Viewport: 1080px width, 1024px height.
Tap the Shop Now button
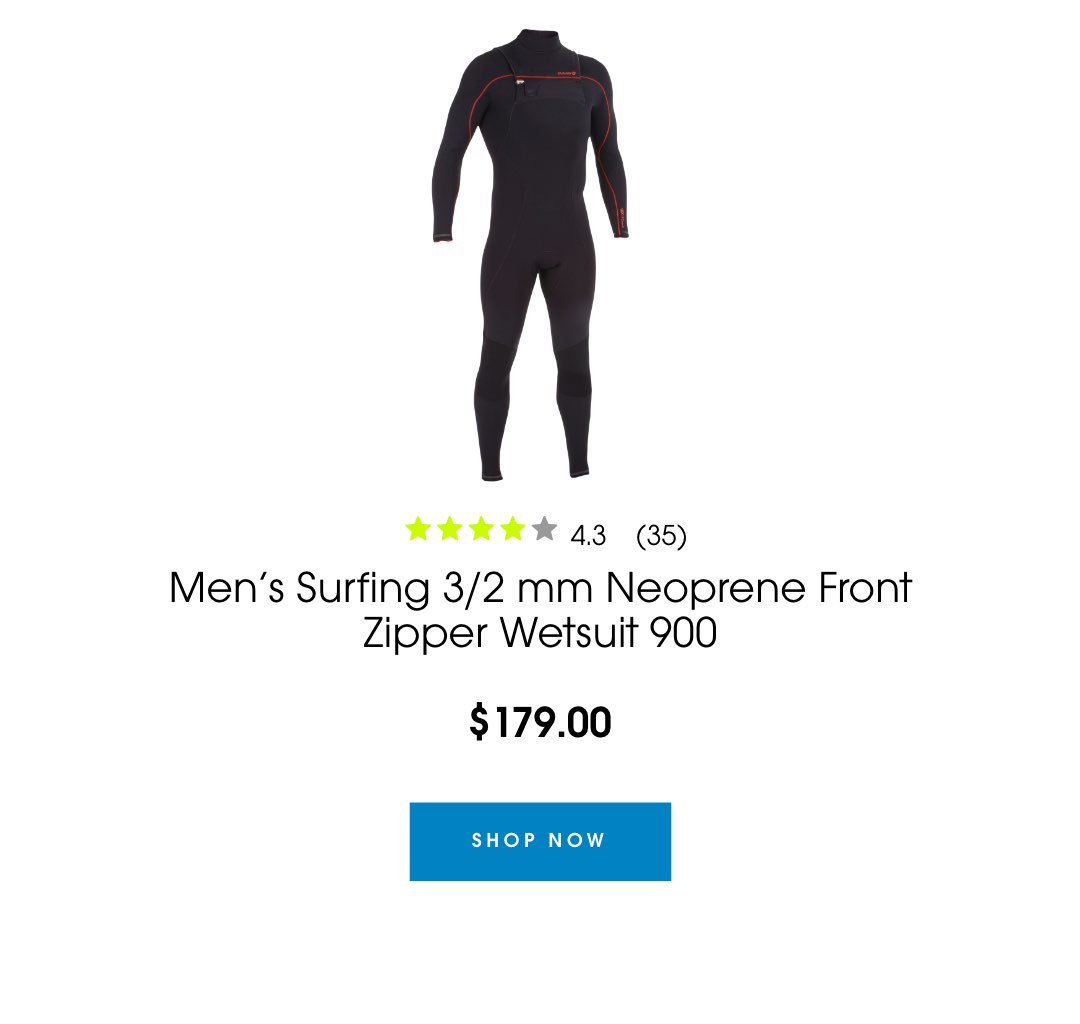pos(540,841)
